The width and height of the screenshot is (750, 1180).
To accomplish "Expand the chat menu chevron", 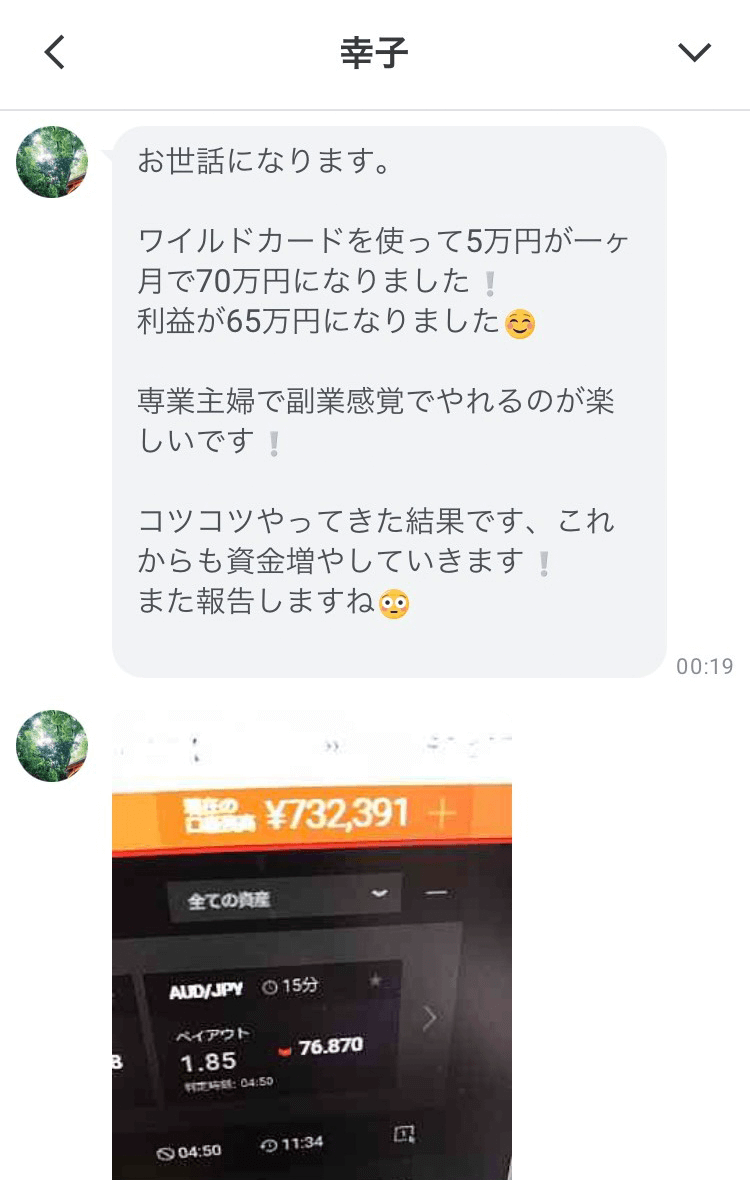I will [694, 53].
